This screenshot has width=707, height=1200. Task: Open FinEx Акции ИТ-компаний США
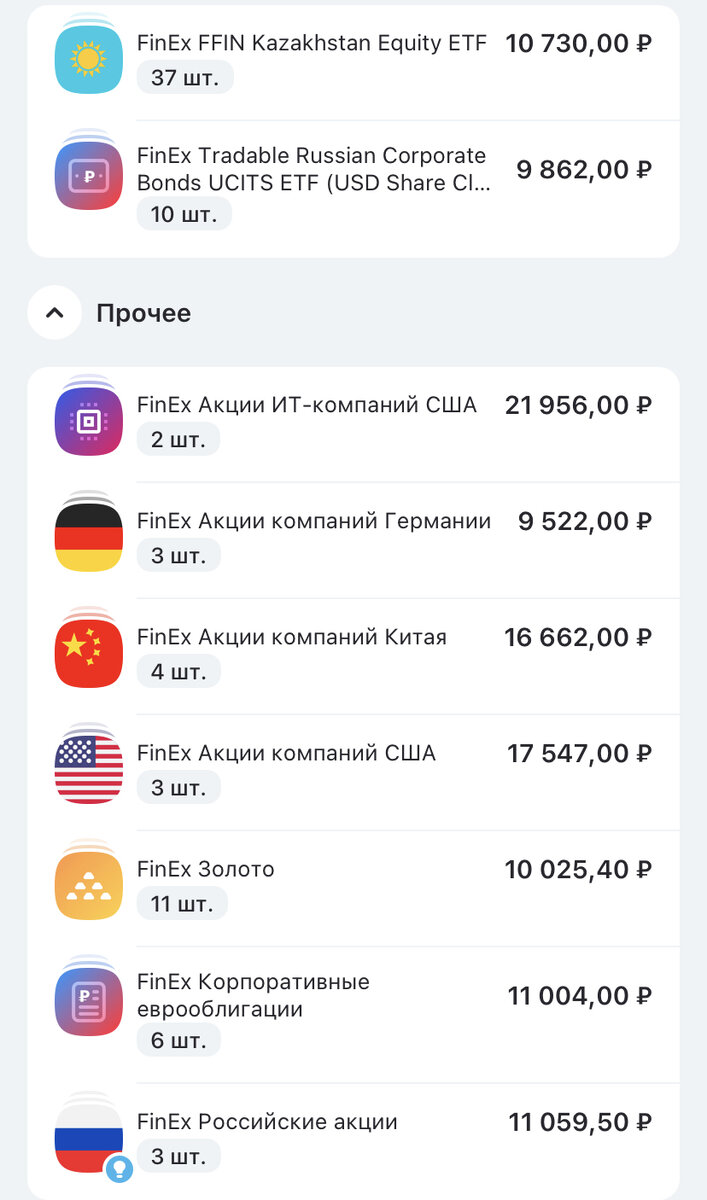coord(307,406)
